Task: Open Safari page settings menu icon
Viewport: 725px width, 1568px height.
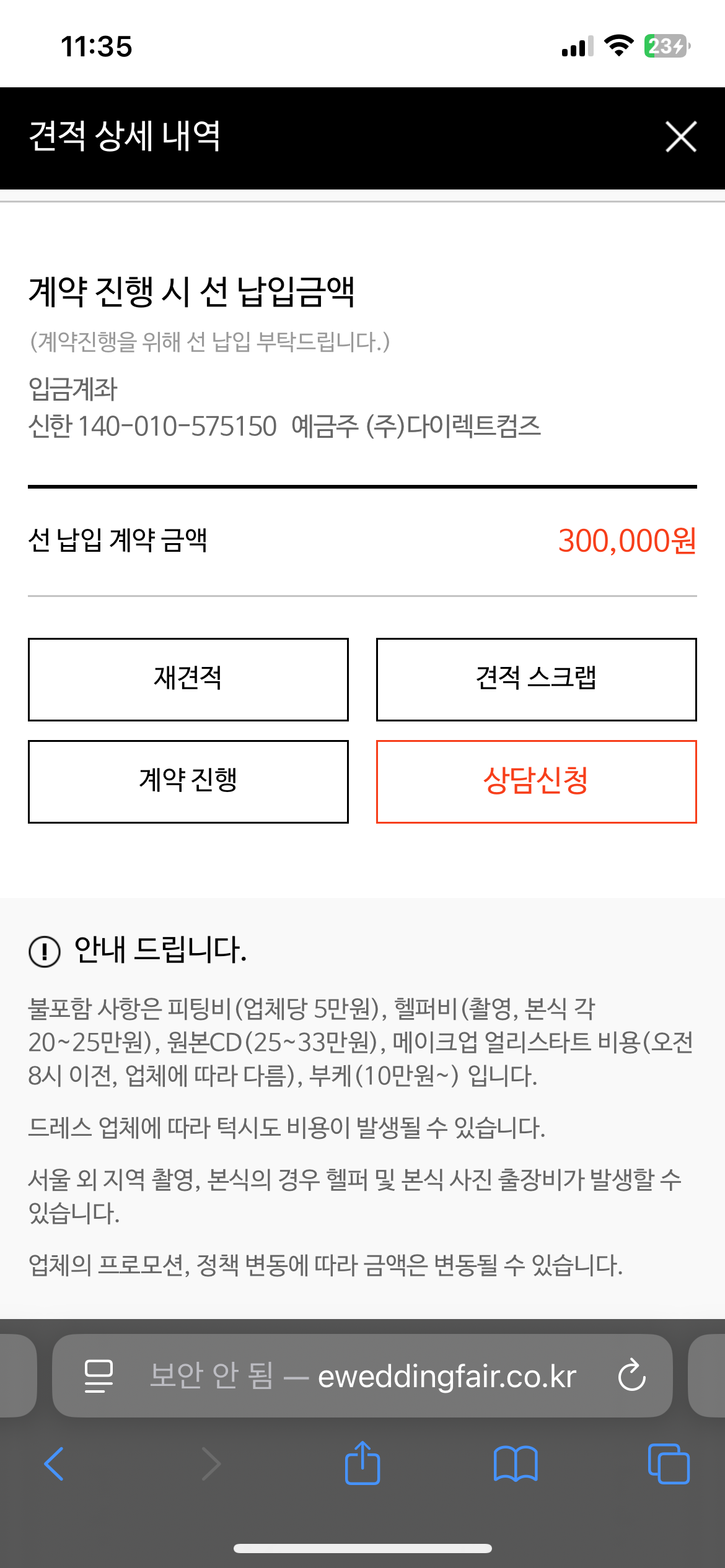Action: pyautogui.click(x=99, y=1375)
